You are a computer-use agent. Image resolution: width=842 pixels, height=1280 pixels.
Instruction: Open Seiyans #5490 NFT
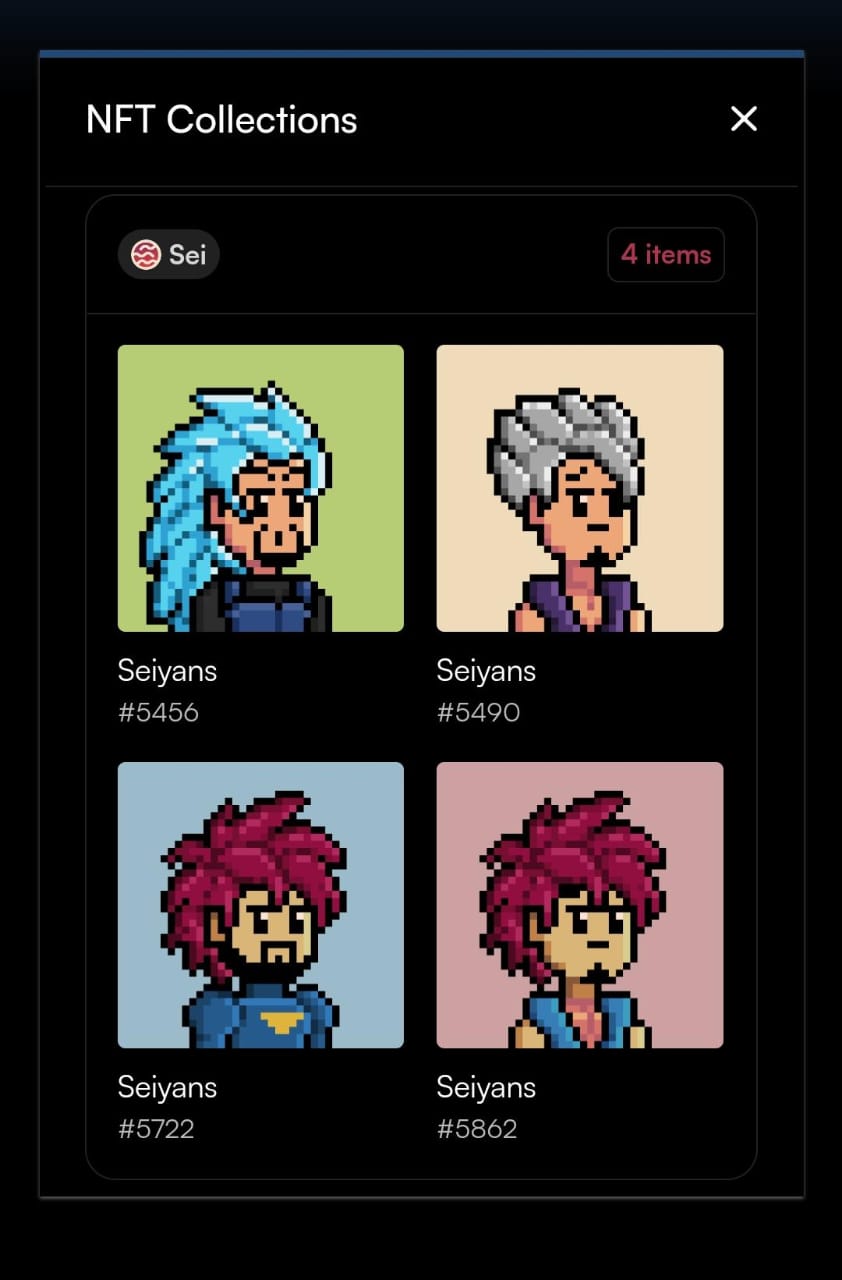pos(580,488)
